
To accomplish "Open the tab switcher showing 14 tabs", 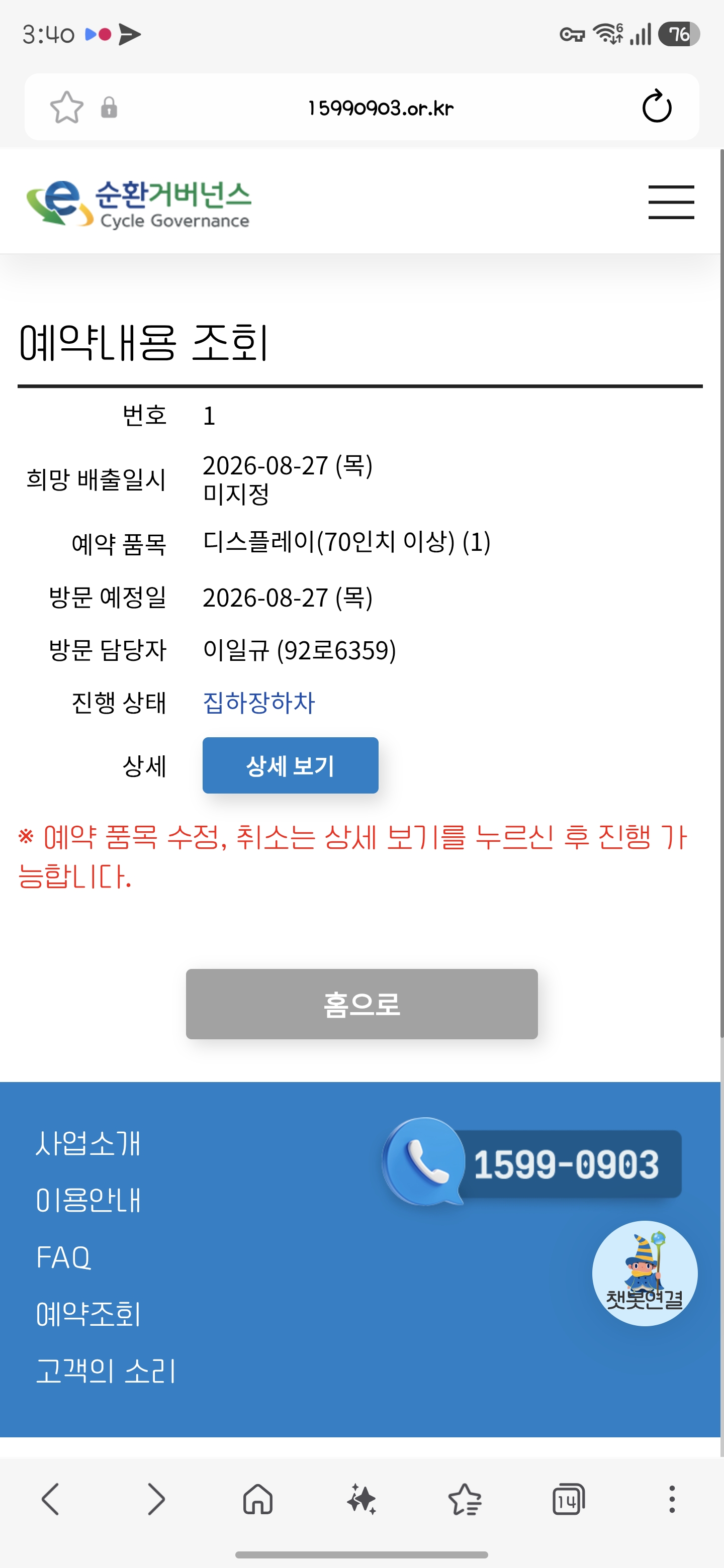I will click(568, 1499).
